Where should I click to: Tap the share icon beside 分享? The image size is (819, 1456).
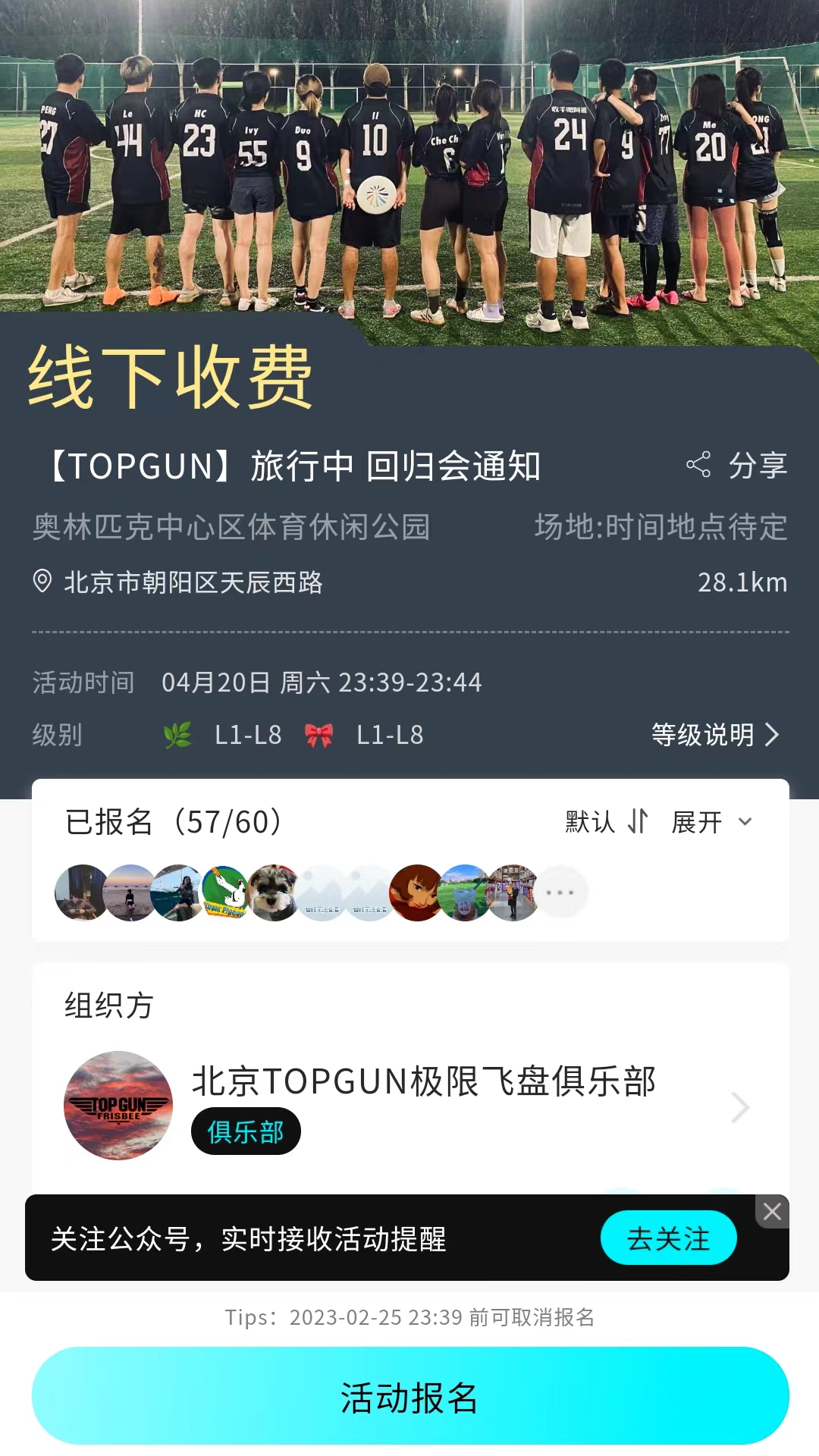[698, 466]
